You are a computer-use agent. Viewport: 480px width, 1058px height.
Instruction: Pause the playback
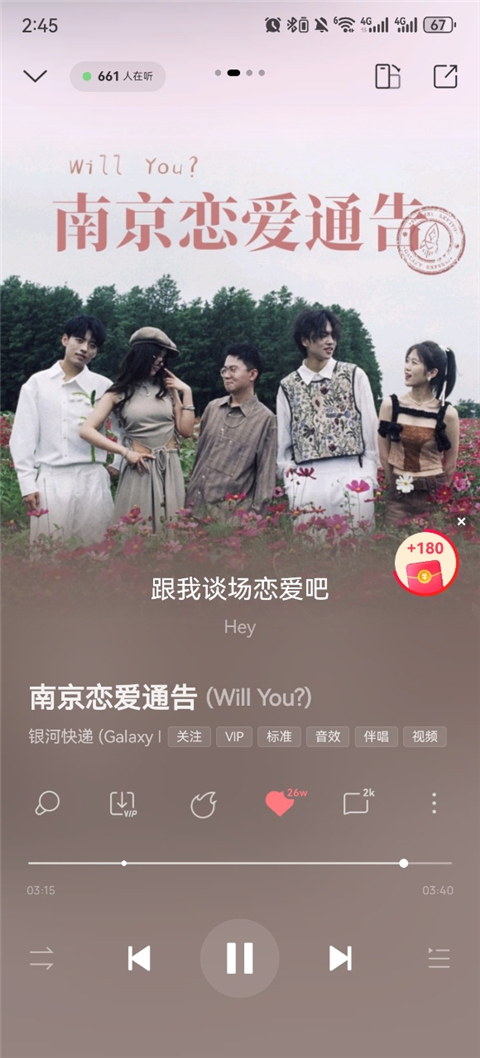240,958
